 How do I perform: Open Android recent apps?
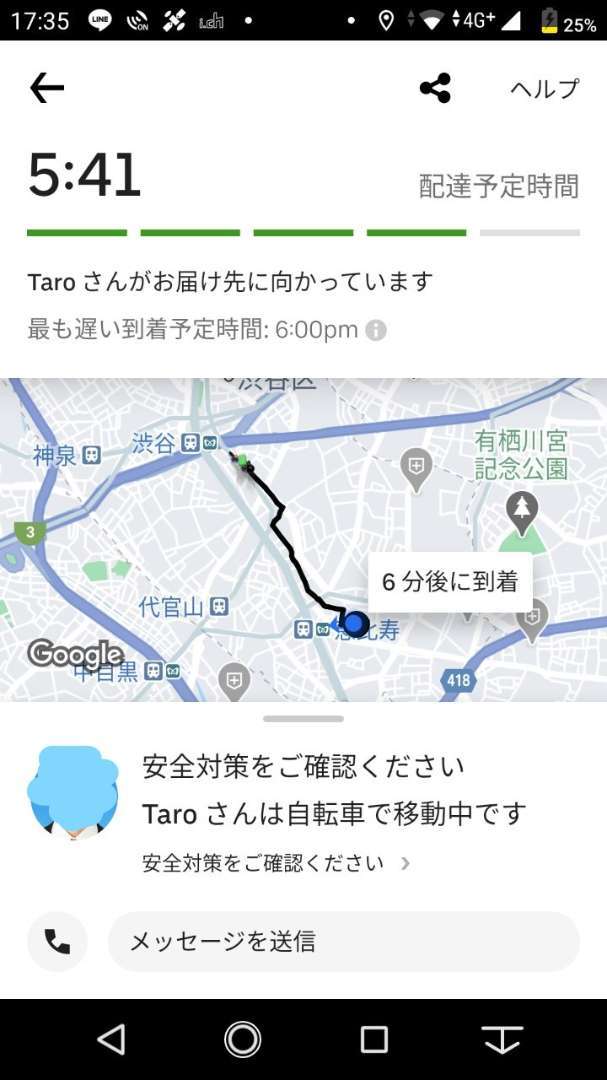coord(374,1039)
